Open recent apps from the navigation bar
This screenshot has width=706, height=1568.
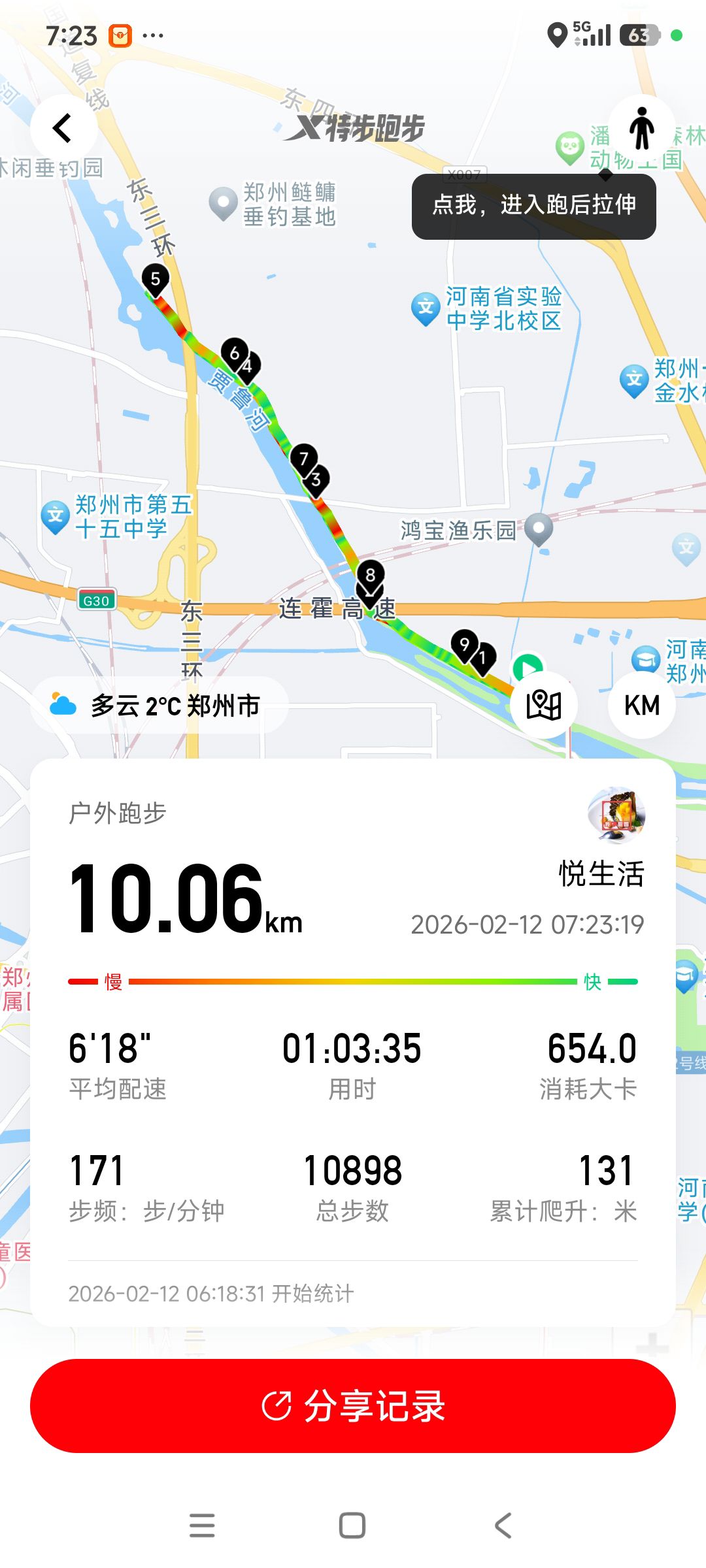[202, 1526]
